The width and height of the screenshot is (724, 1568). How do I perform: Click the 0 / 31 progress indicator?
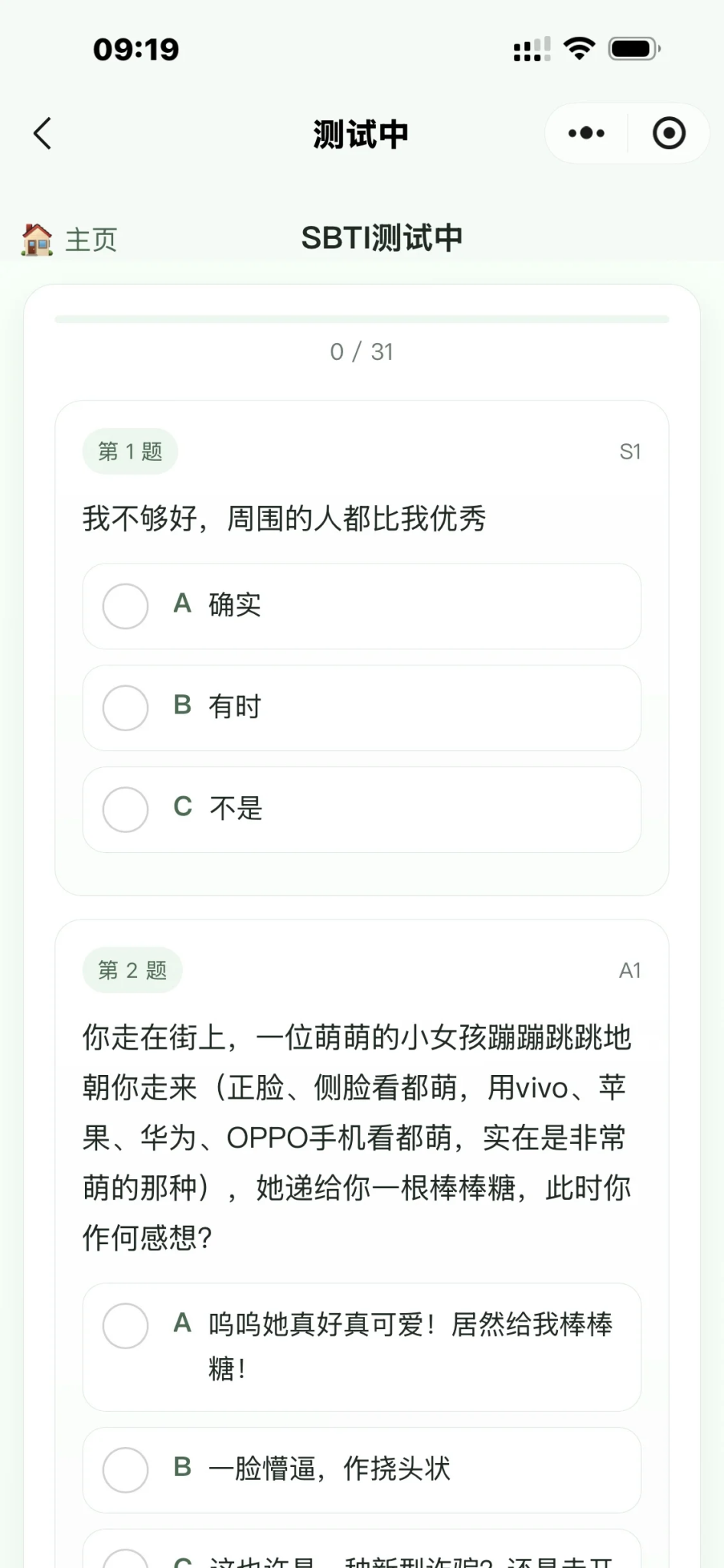[360, 351]
